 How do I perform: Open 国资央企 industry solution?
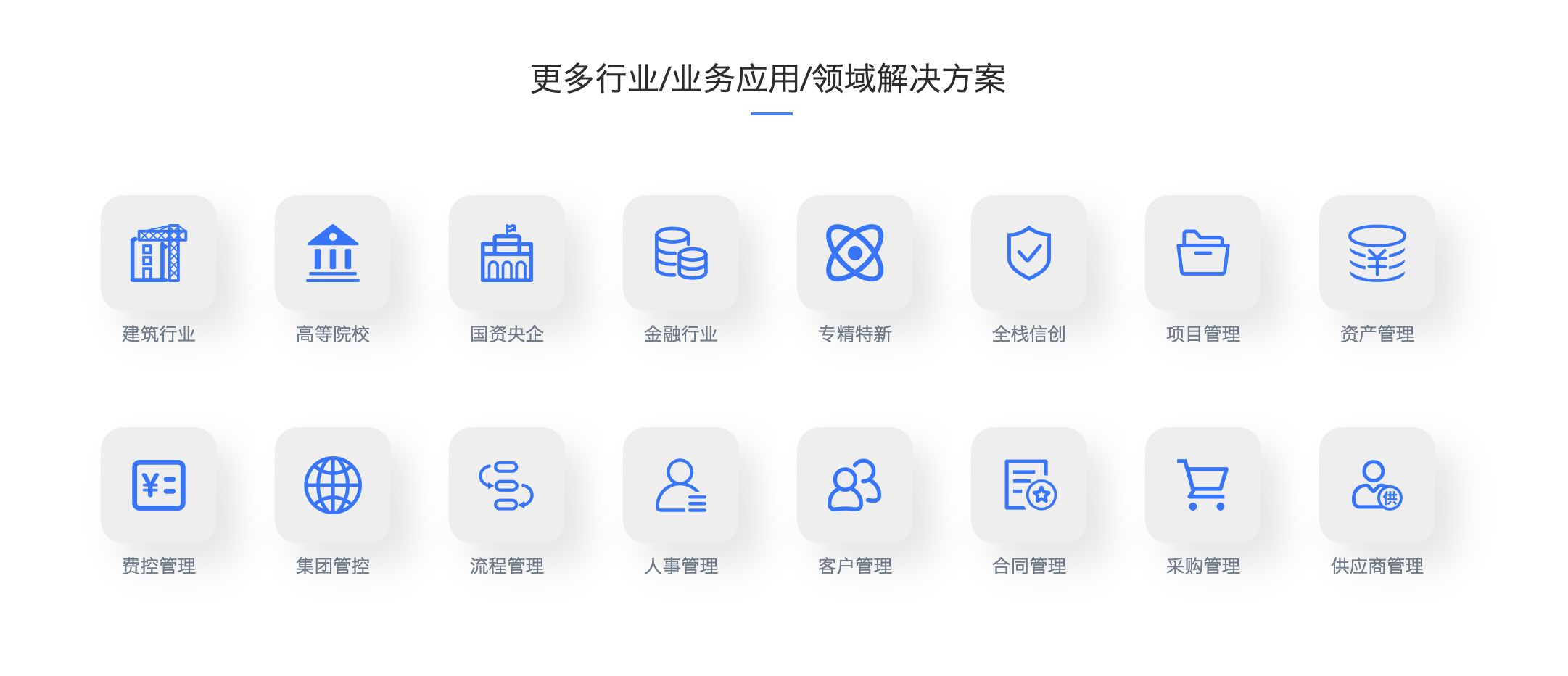[507, 253]
